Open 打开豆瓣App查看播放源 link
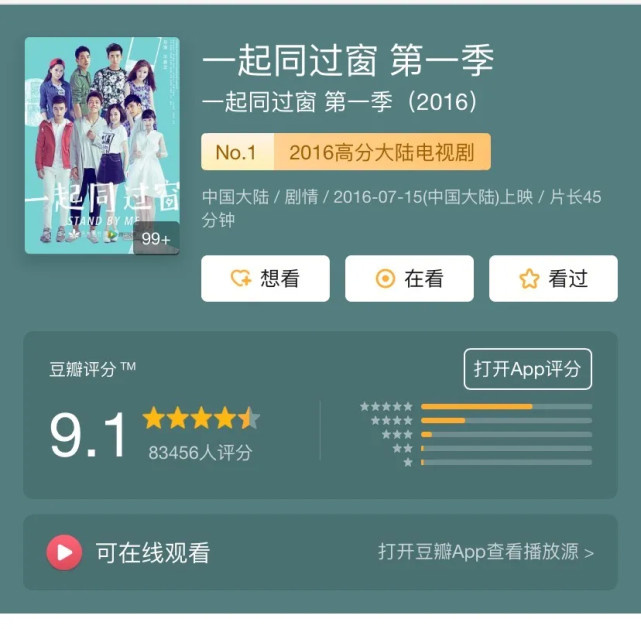 (485, 552)
